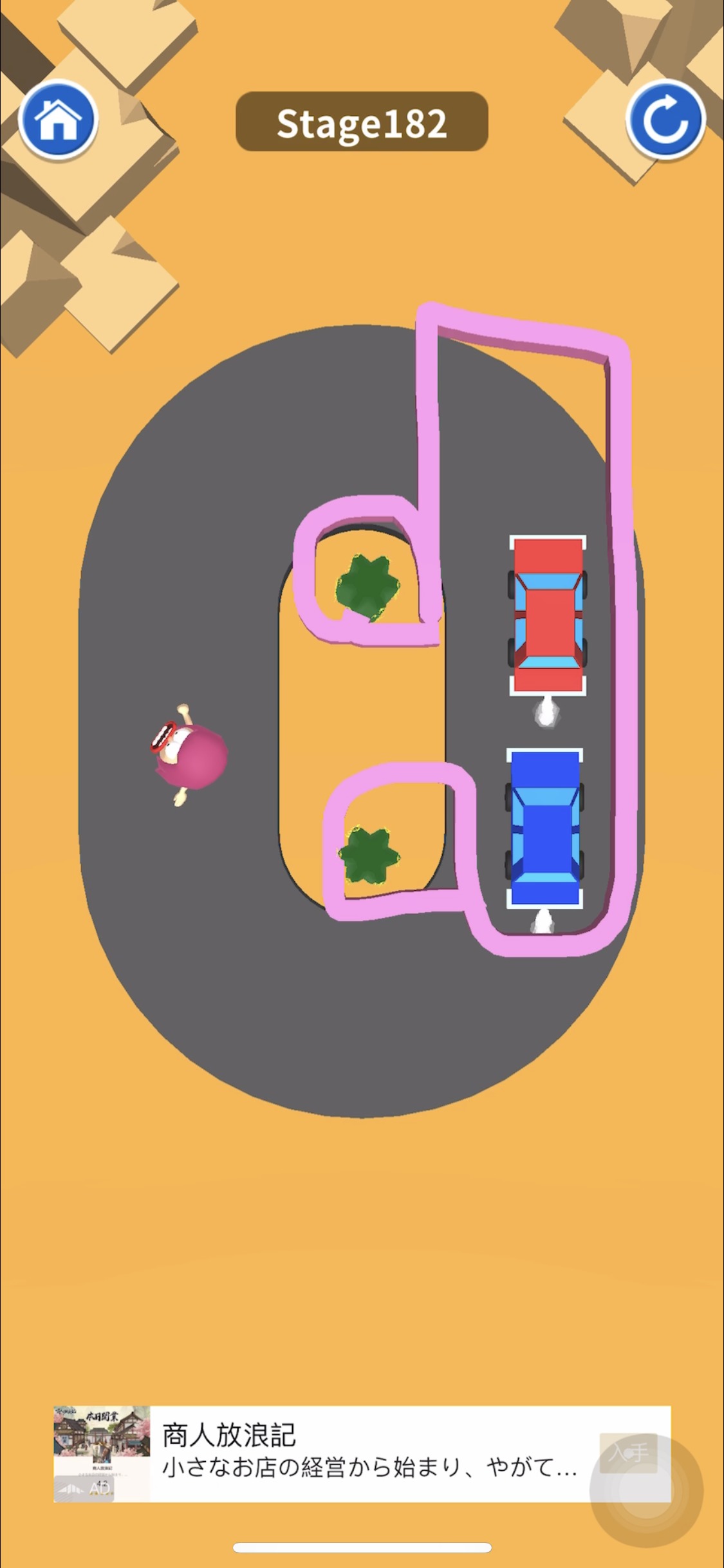Tap the 入手 button on the ad
Screen dimensions: 724x1568
point(629,1453)
